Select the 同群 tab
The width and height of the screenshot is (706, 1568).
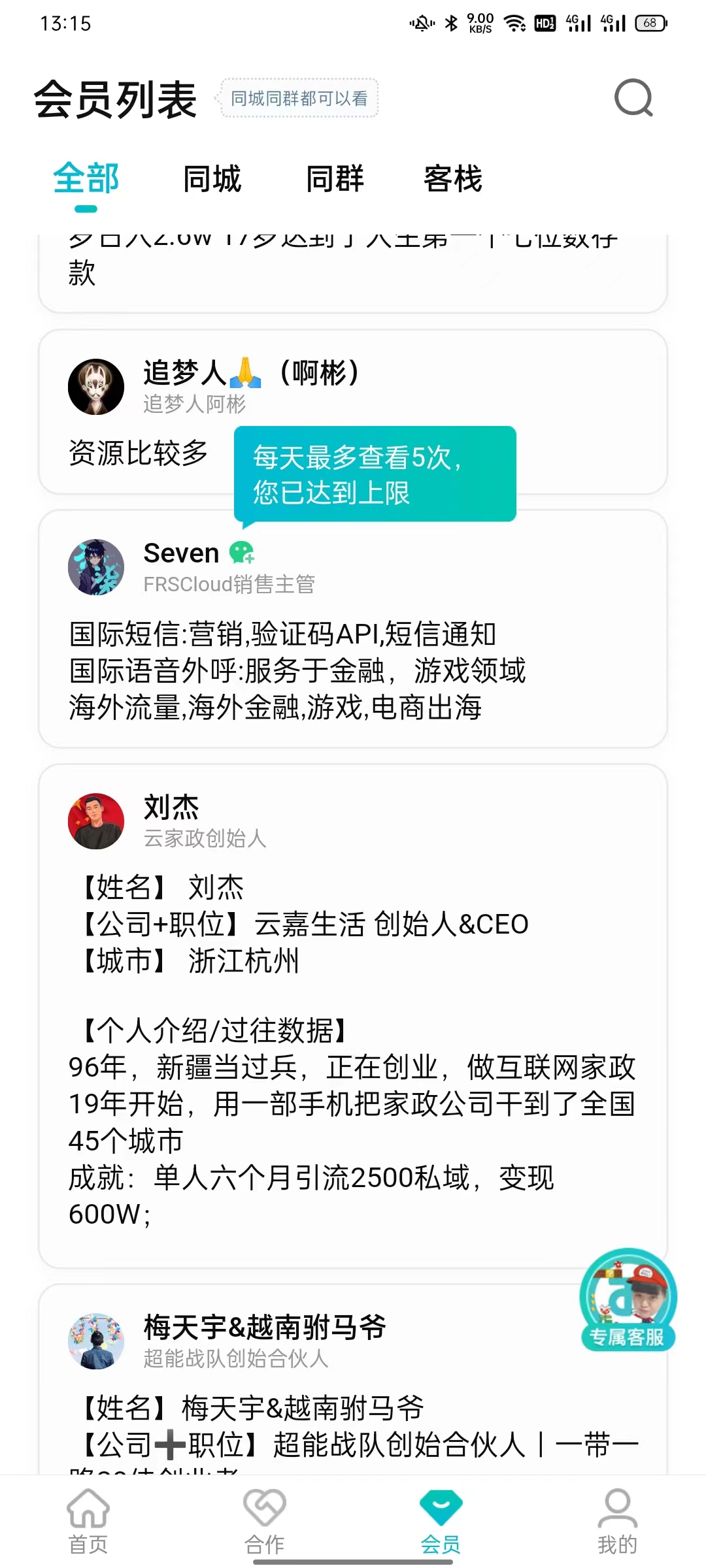335,178
